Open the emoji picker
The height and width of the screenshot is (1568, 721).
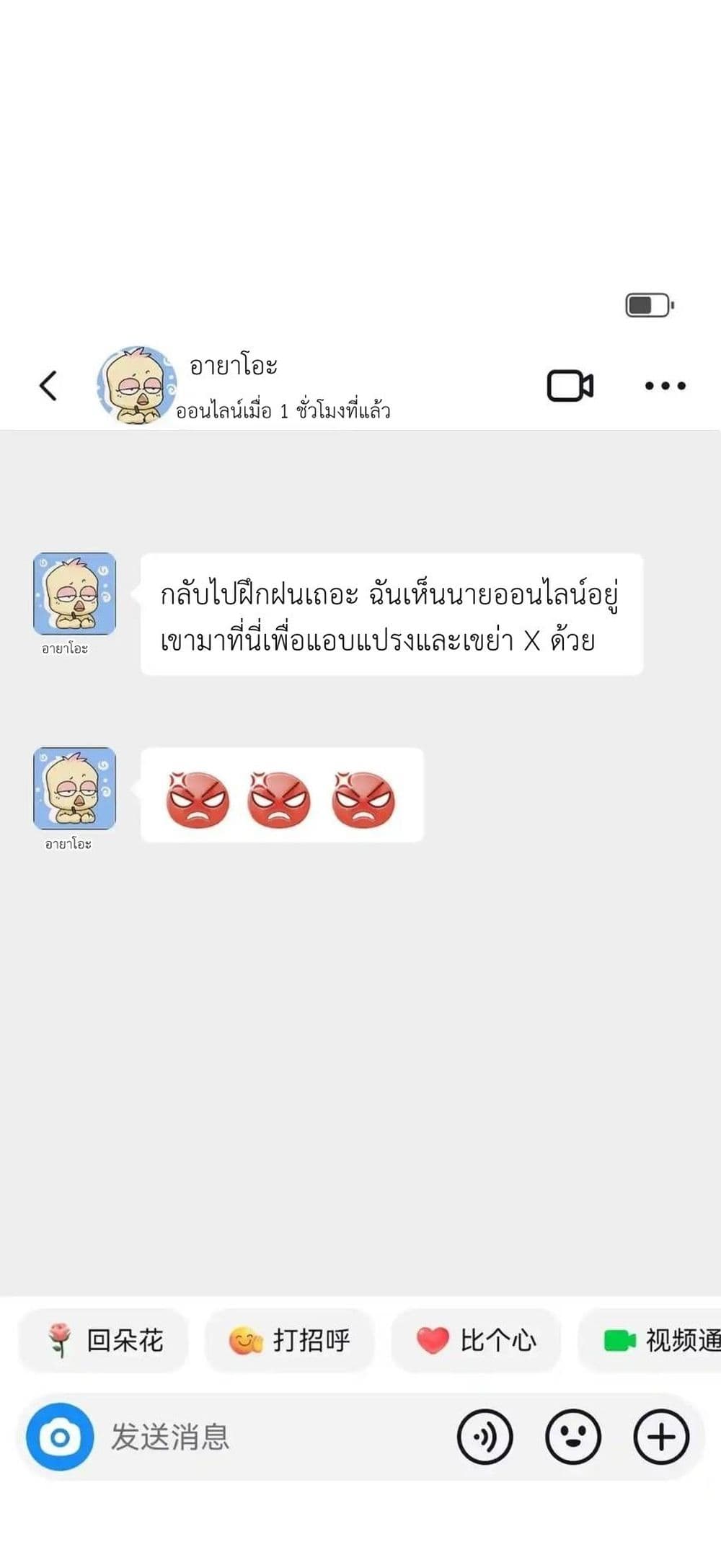pos(573,1437)
